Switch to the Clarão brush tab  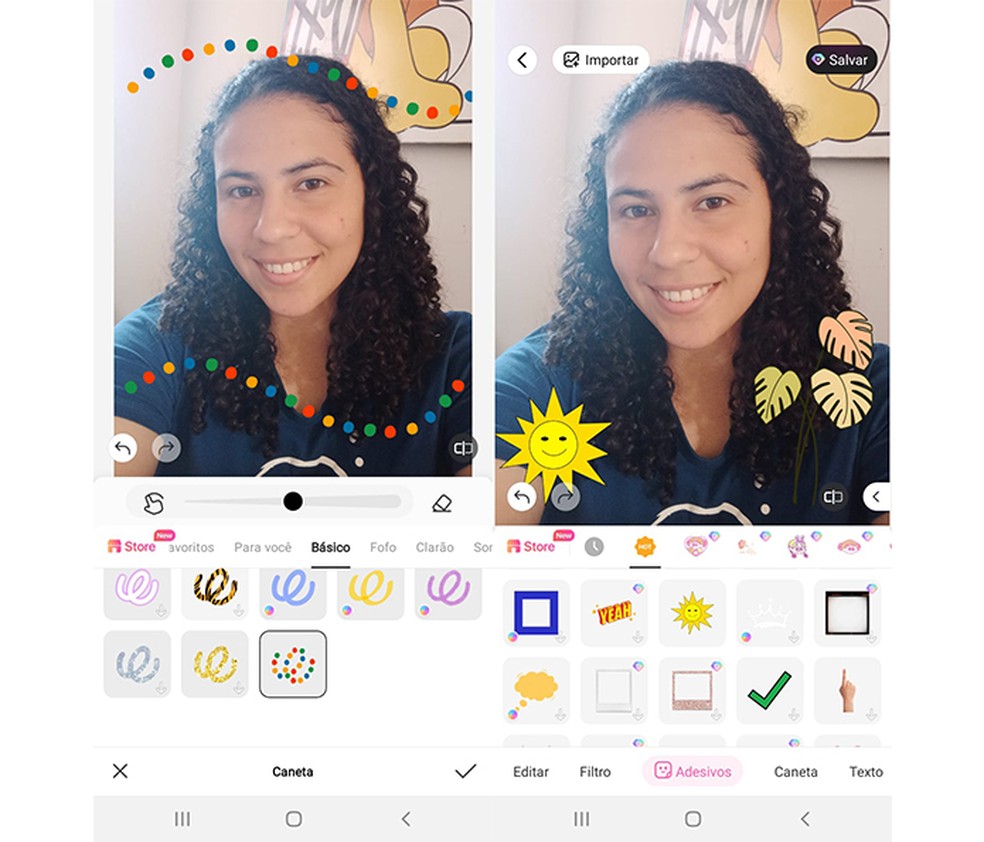(435, 547)
